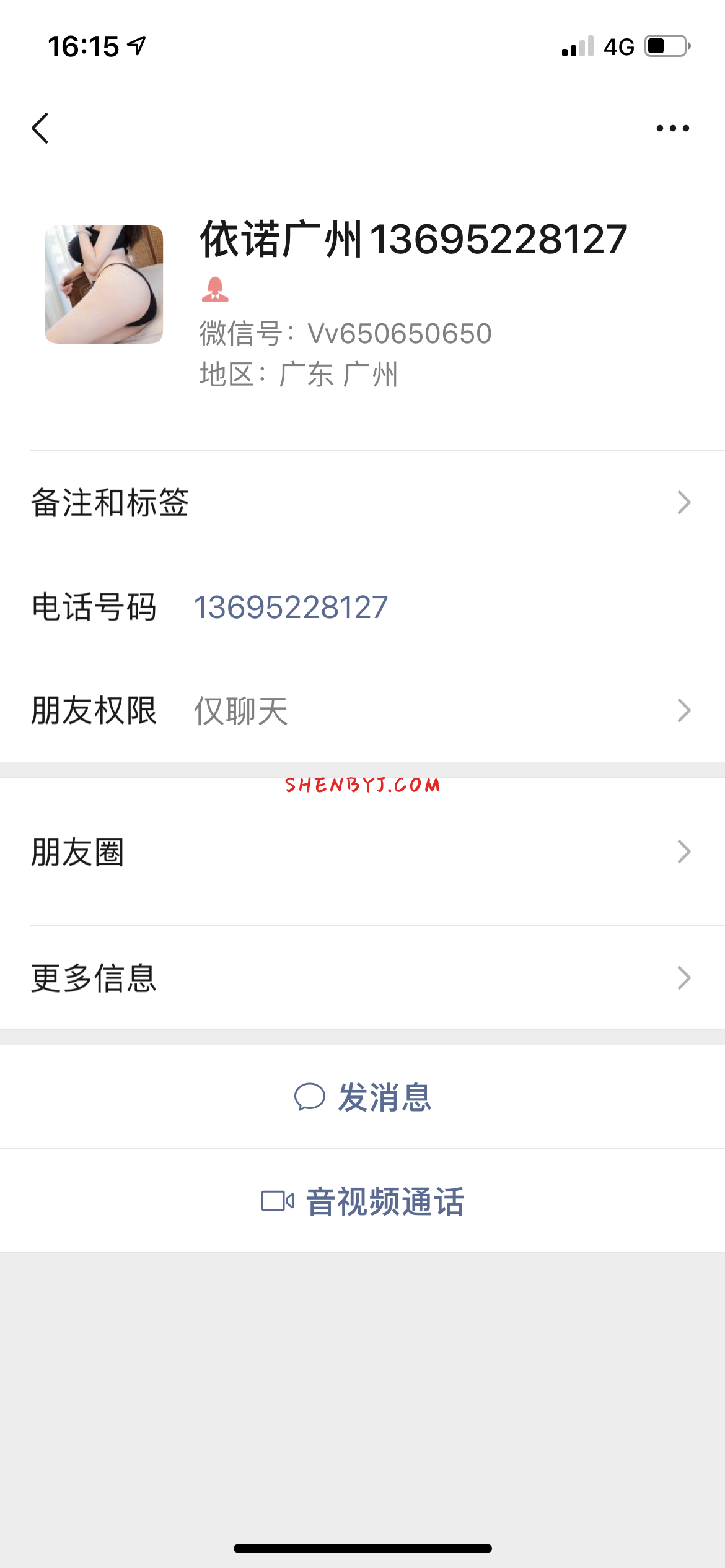Start 音视频通话 voice or video call
This screenshot has height=1568, width=725.
(x=362, y=1201)
